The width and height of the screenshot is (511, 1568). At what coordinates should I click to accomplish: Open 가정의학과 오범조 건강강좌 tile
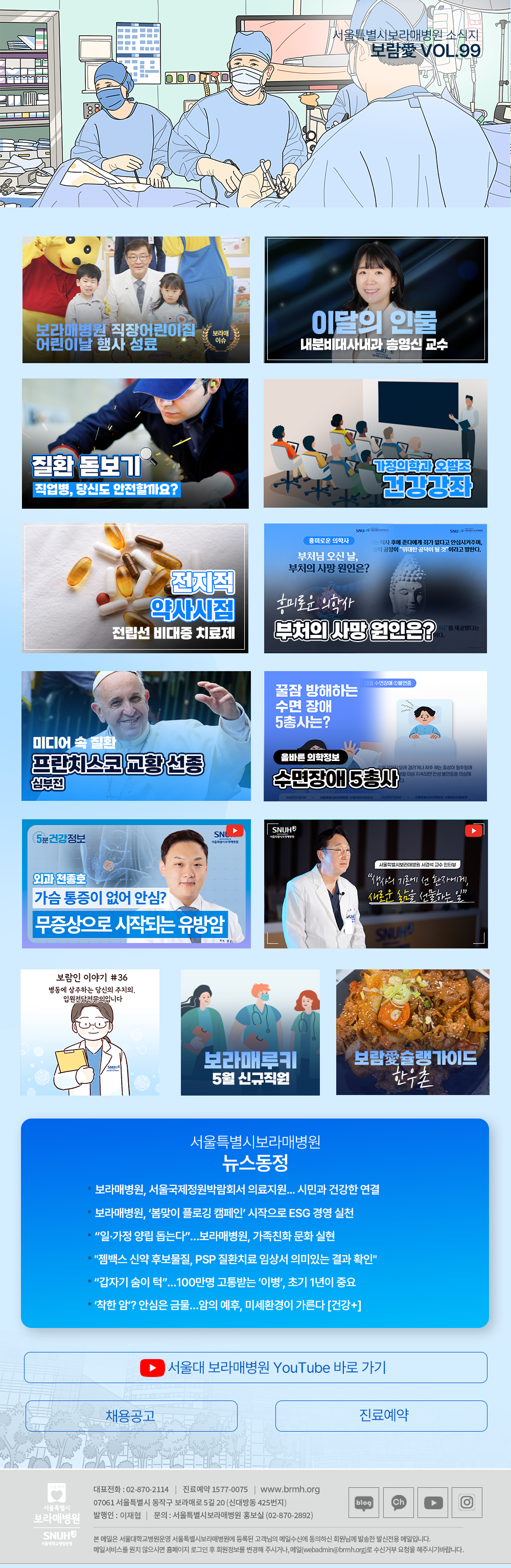tap(375, 443)
